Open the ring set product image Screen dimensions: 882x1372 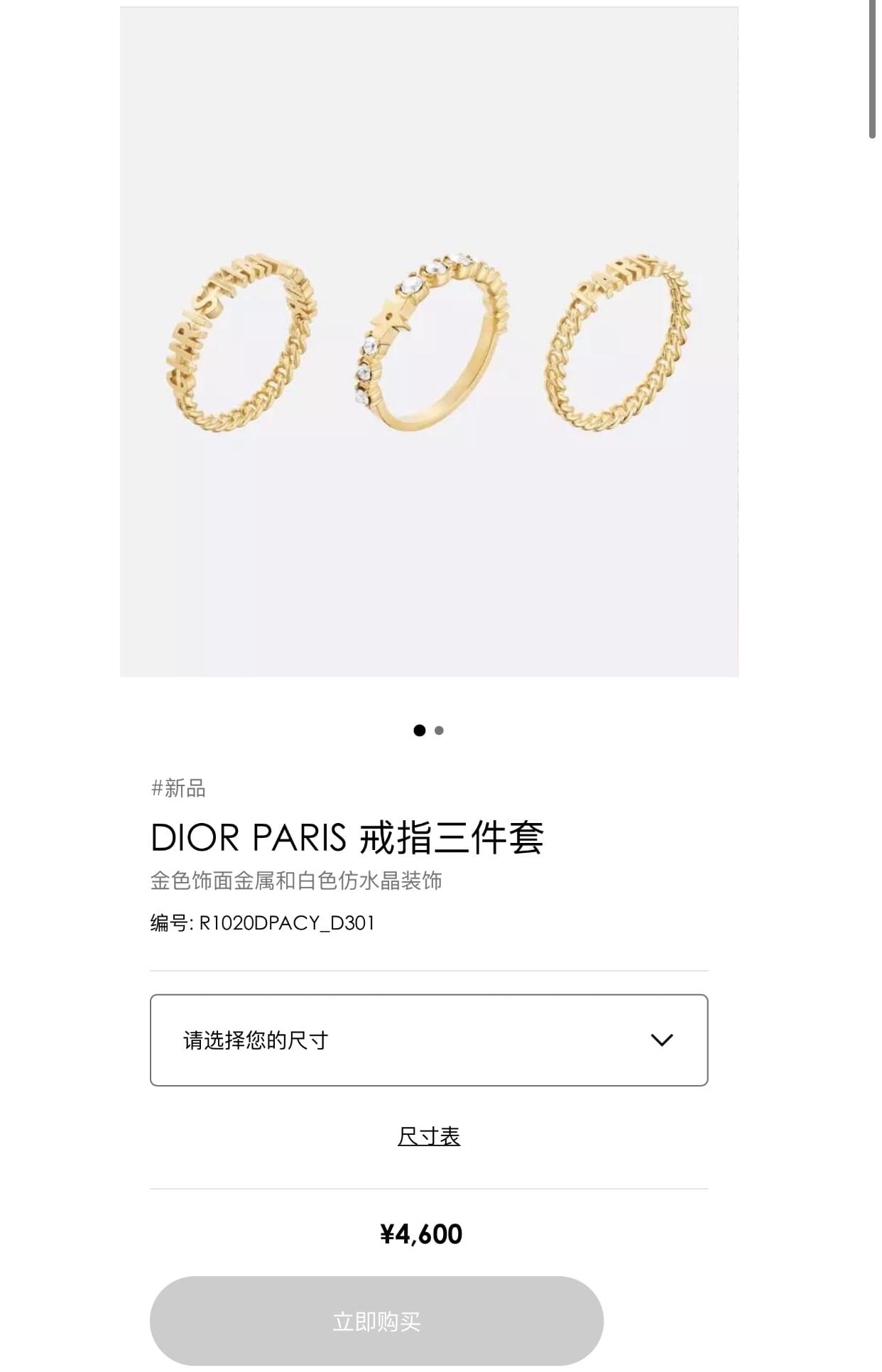428,342
